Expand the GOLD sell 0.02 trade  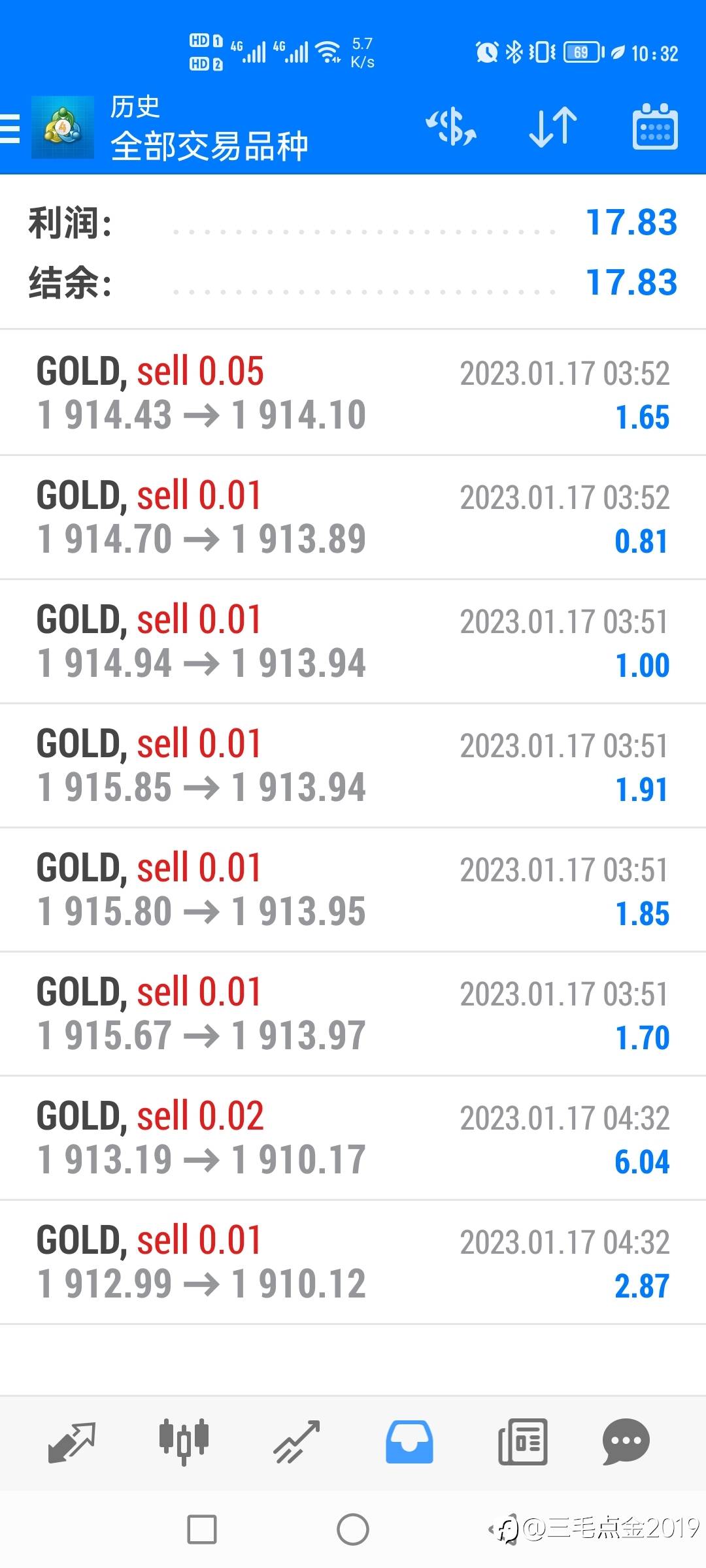tap(353, 1137)
